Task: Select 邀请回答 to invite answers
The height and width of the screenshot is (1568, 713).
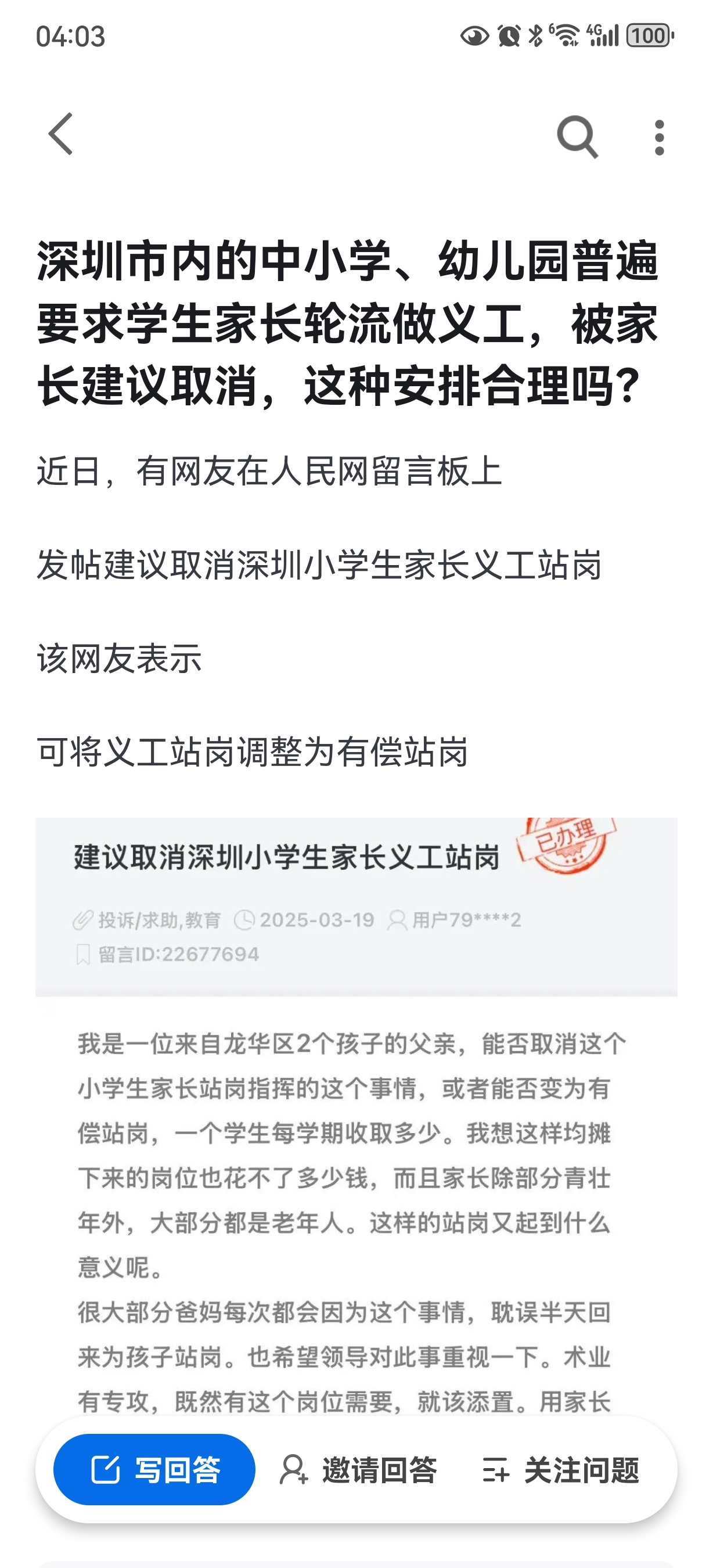Action: [x=358, y=1470]
